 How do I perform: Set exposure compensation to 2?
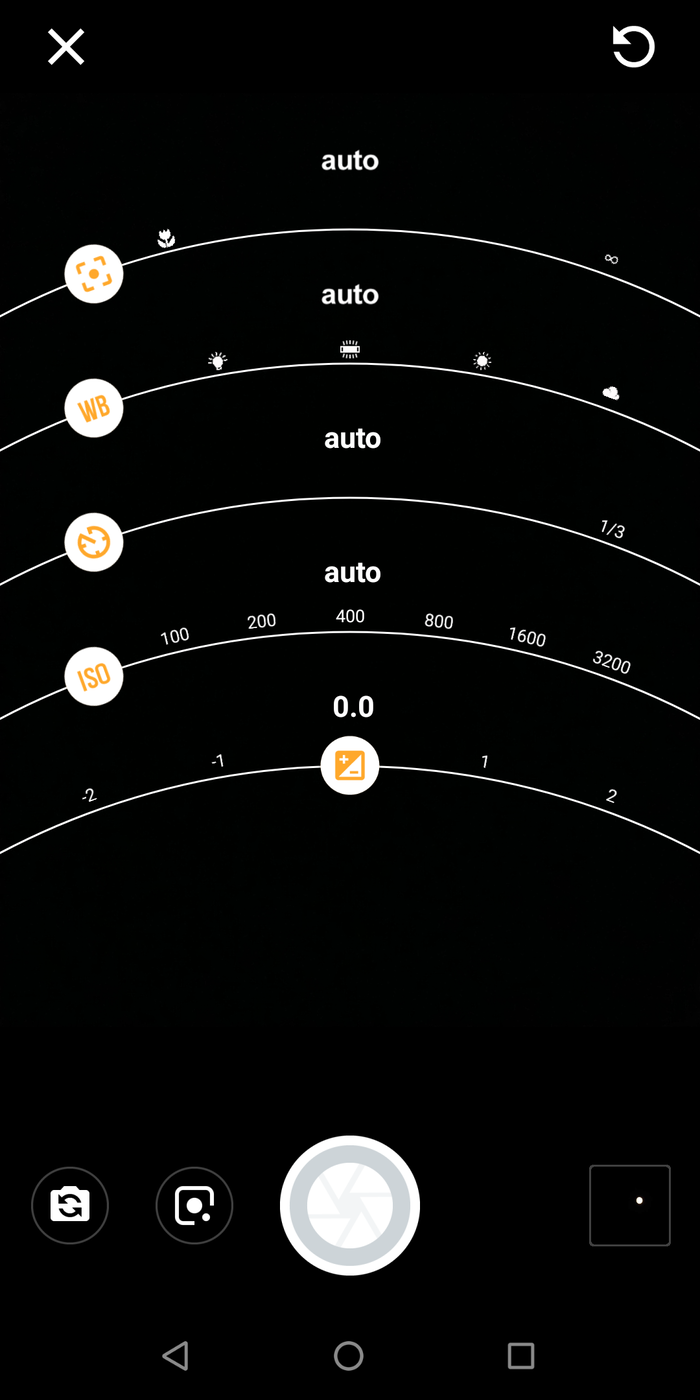coord(611,796)
